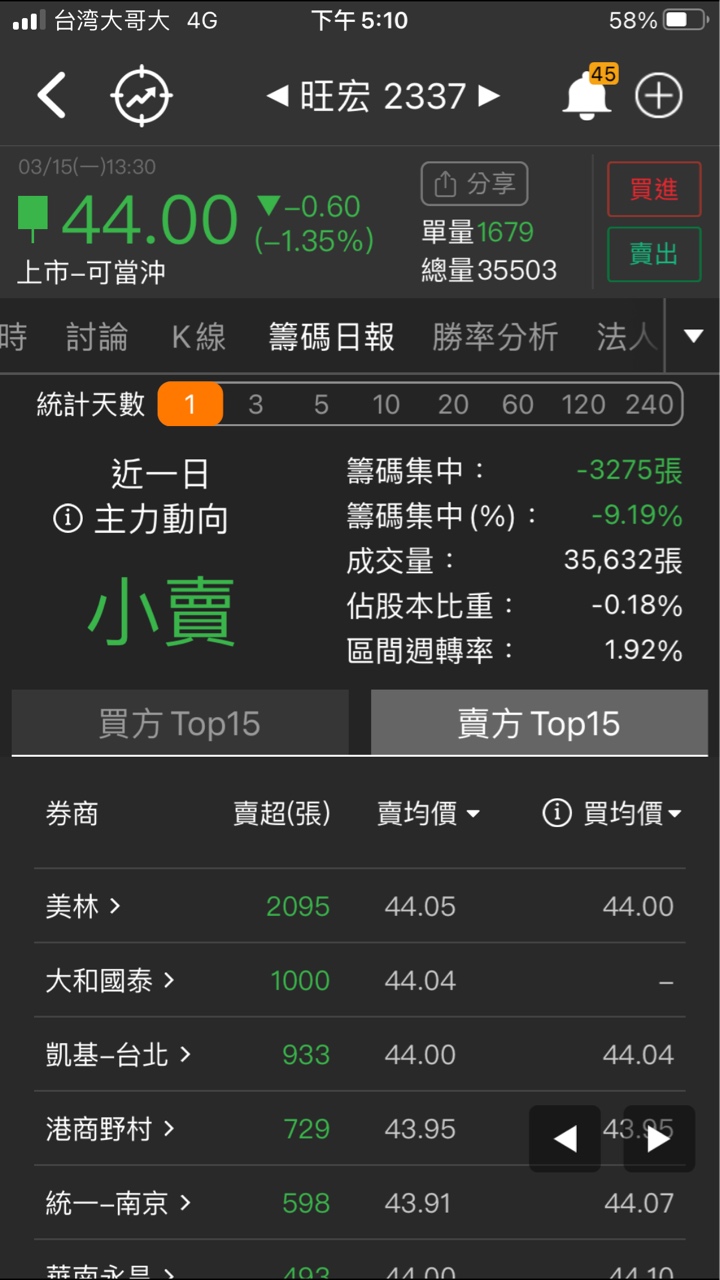The image size is (720, 1280).
Task: Switch to 買方 Top15 list
Action: [x=180, y=723]
